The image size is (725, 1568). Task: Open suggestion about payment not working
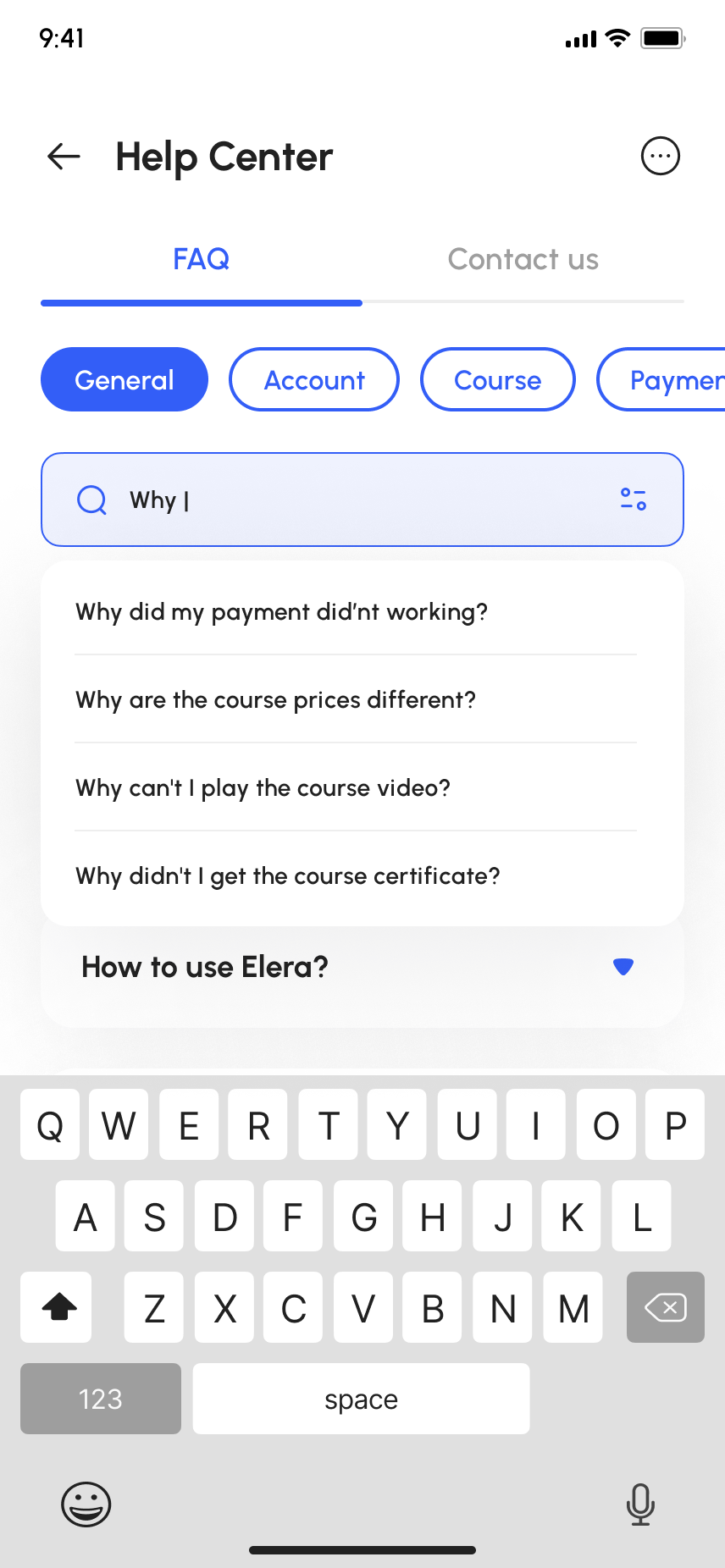pyautogui.click(x=281, y=612)
